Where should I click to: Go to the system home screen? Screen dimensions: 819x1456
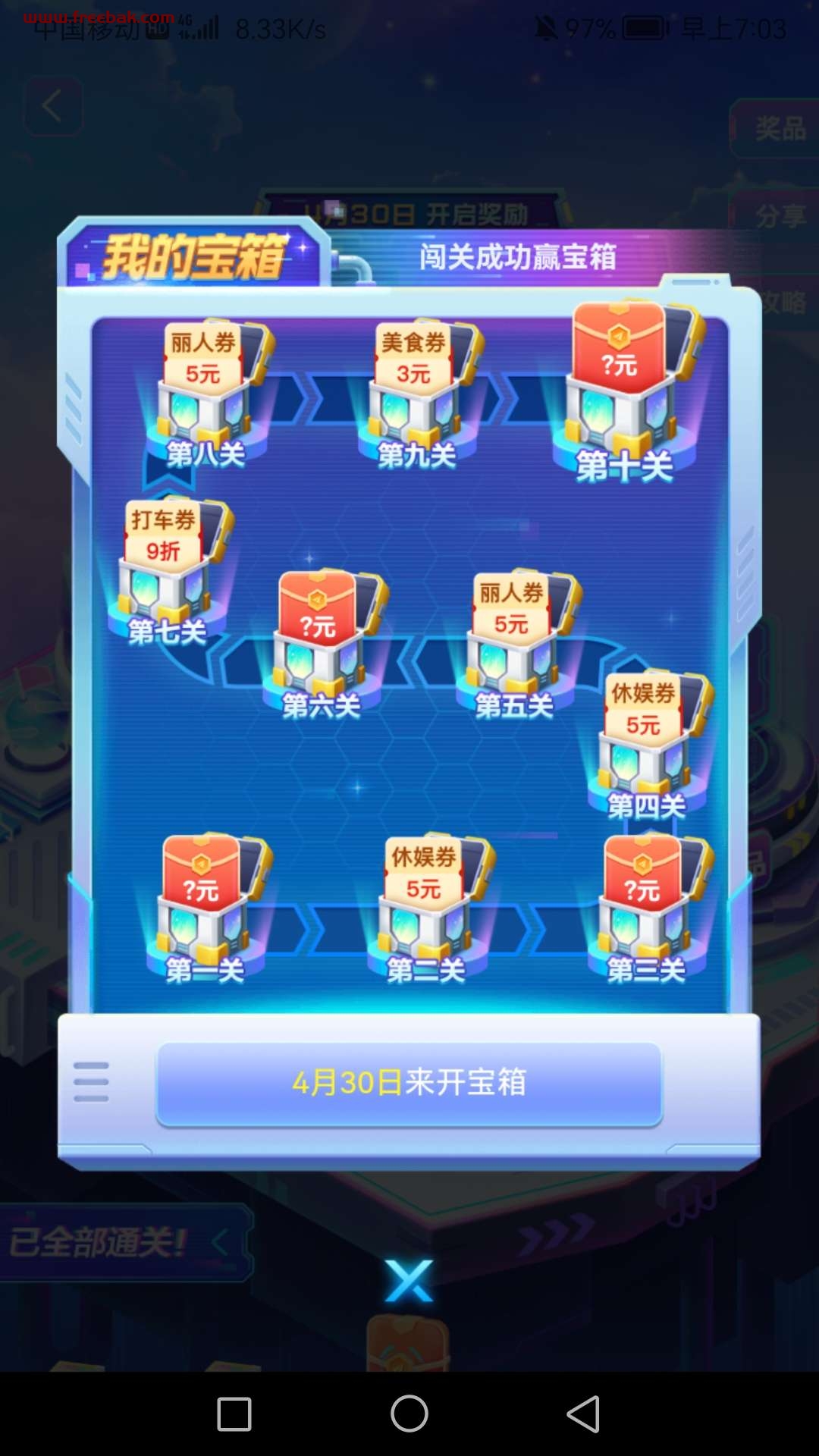[x=409, y=1414]
